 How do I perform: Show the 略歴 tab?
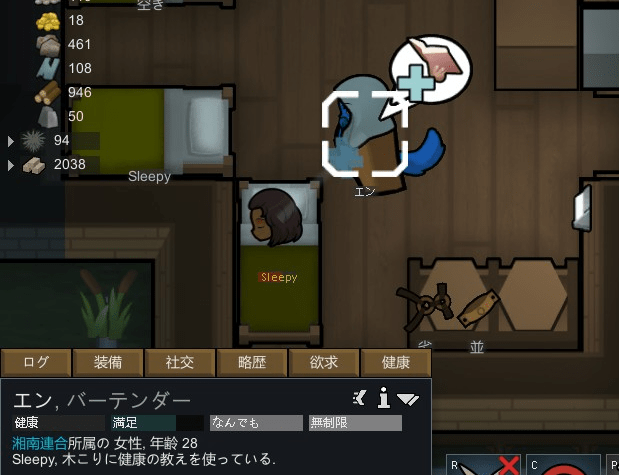point(252,363)
